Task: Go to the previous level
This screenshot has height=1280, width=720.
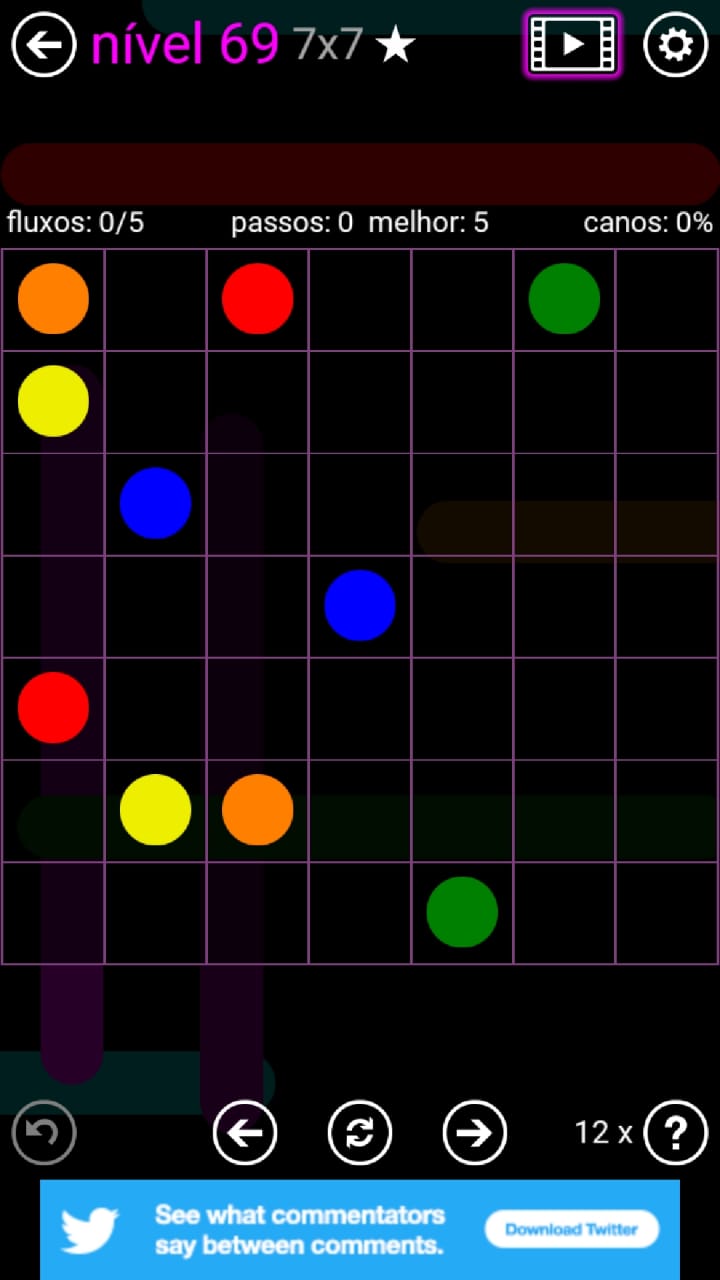Action: 245,1132
